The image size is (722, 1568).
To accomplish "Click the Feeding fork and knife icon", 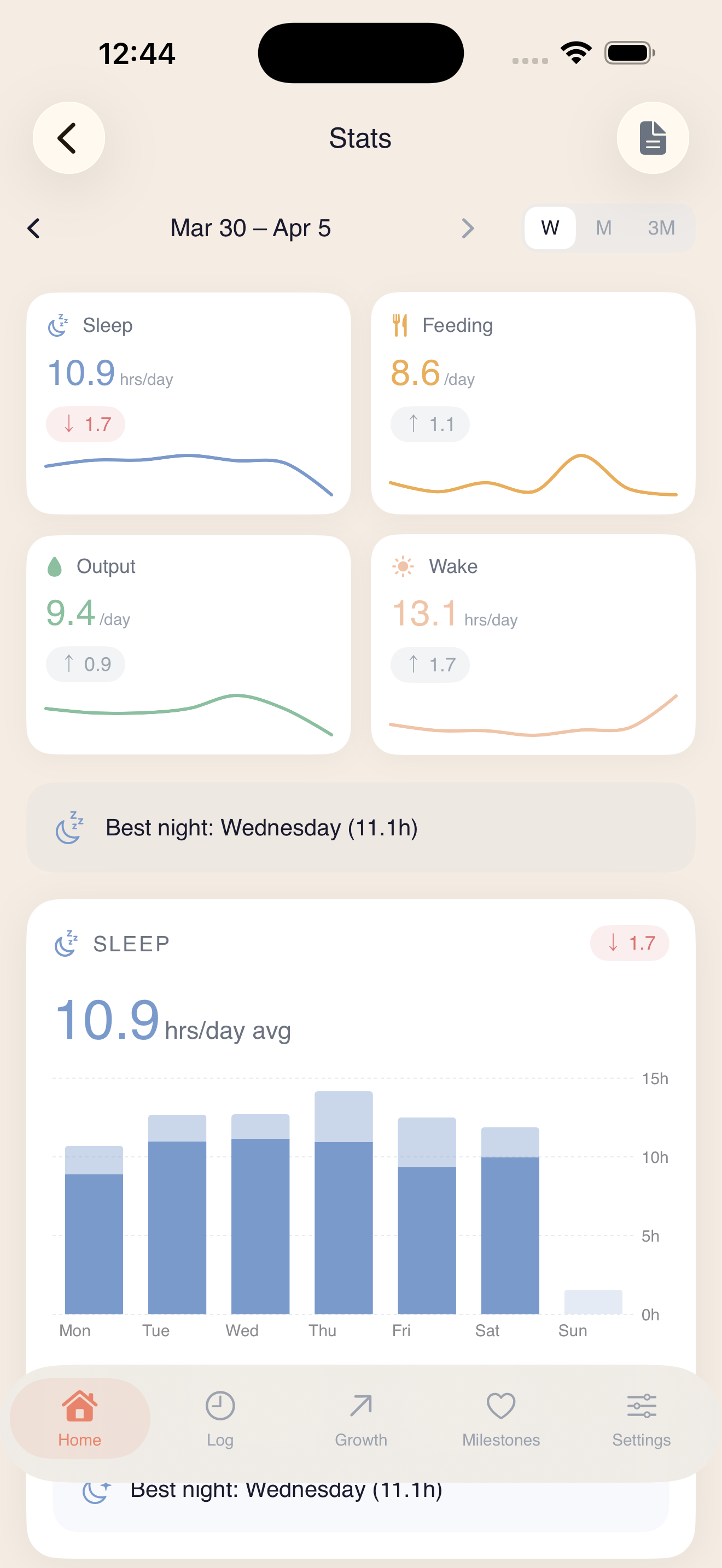I will coord(401,325).
